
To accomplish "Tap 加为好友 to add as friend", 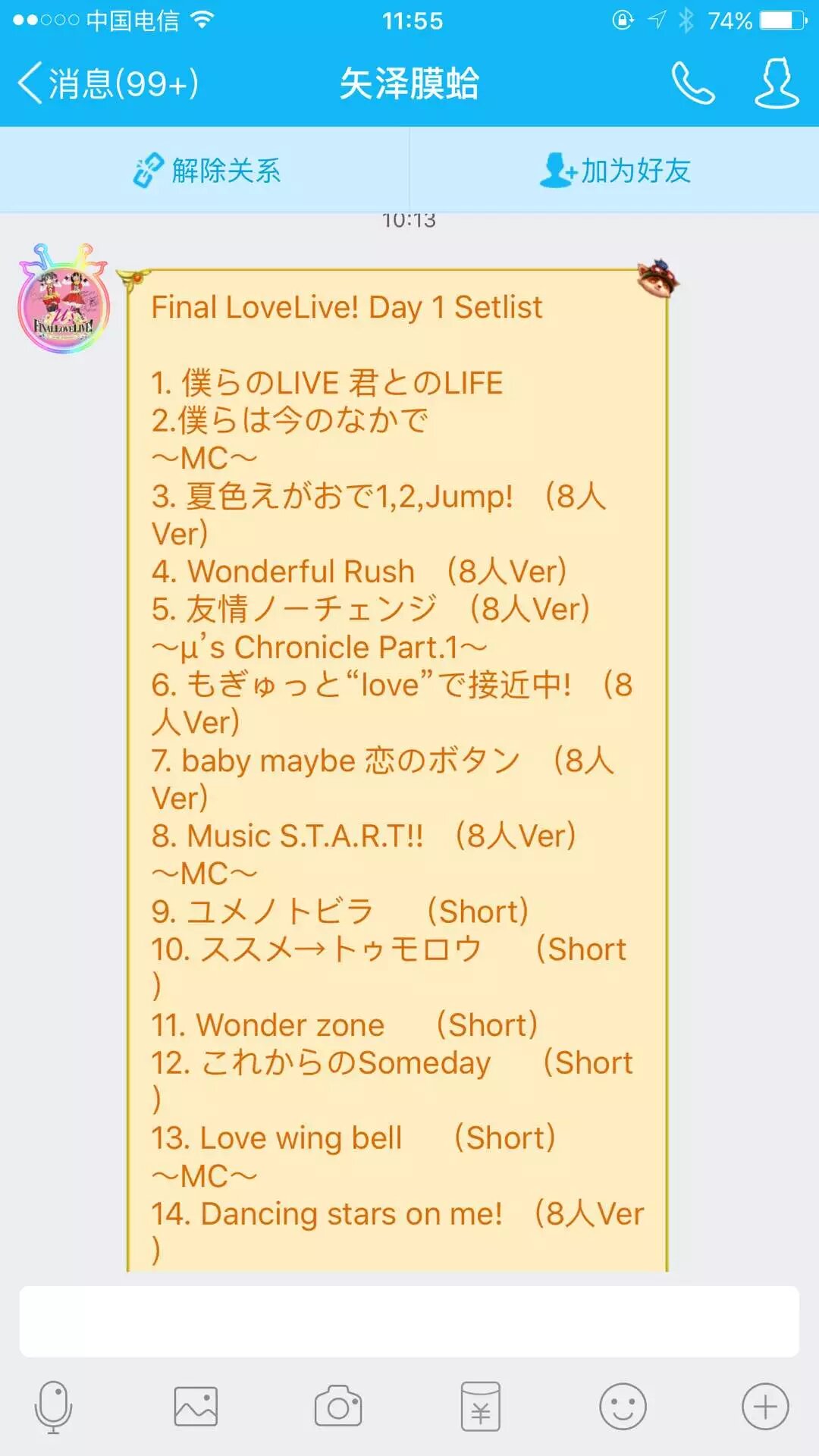I will 615,171.
